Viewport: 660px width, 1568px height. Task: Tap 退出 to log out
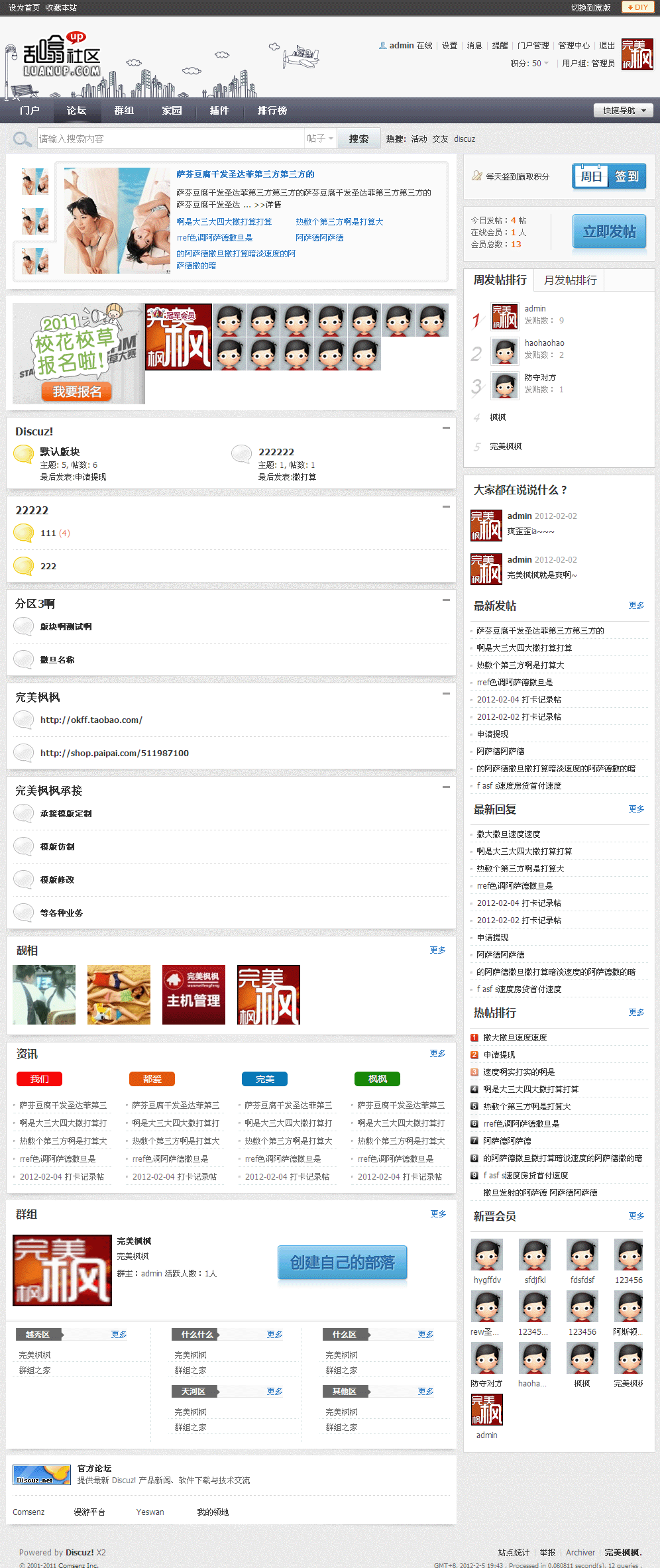pos(607,46)
